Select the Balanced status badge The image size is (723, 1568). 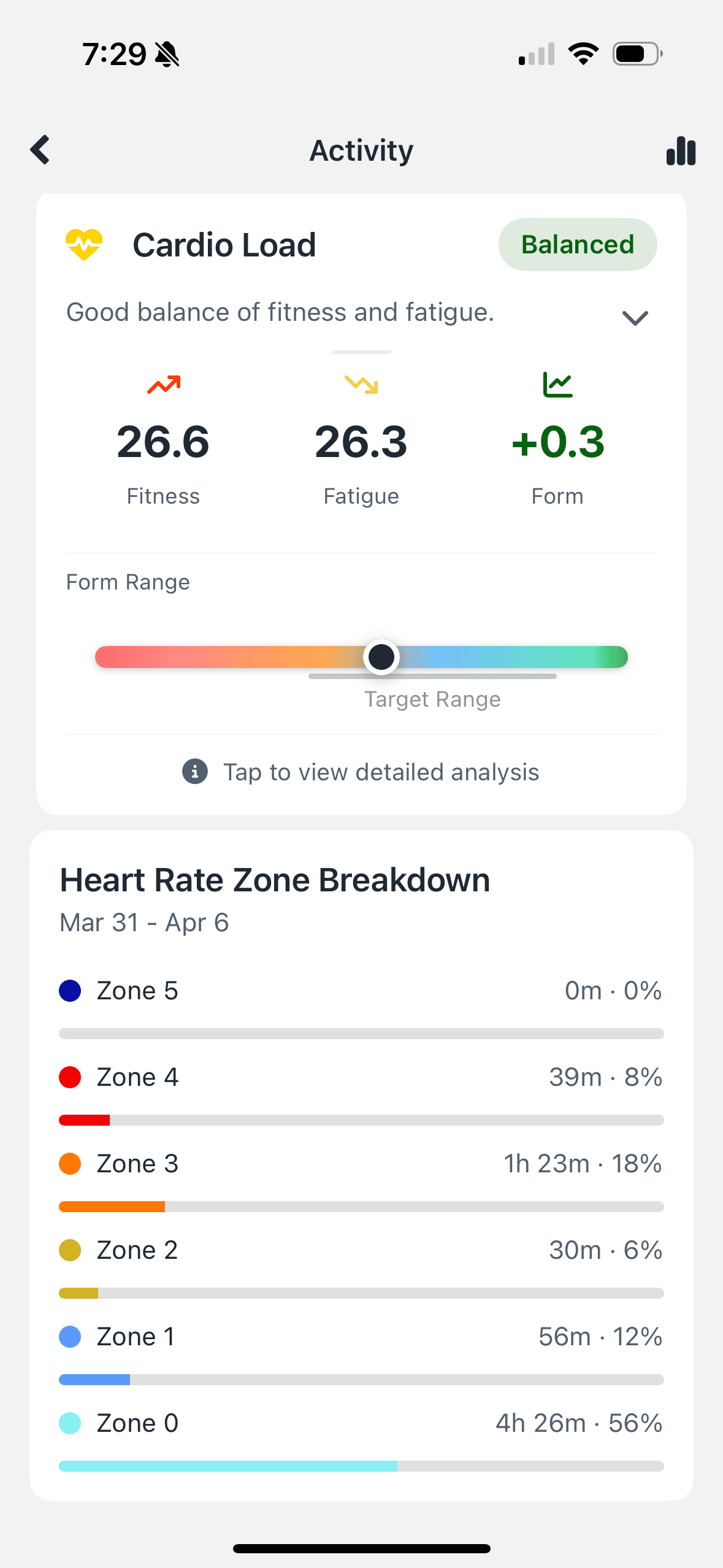pos(576,244)
